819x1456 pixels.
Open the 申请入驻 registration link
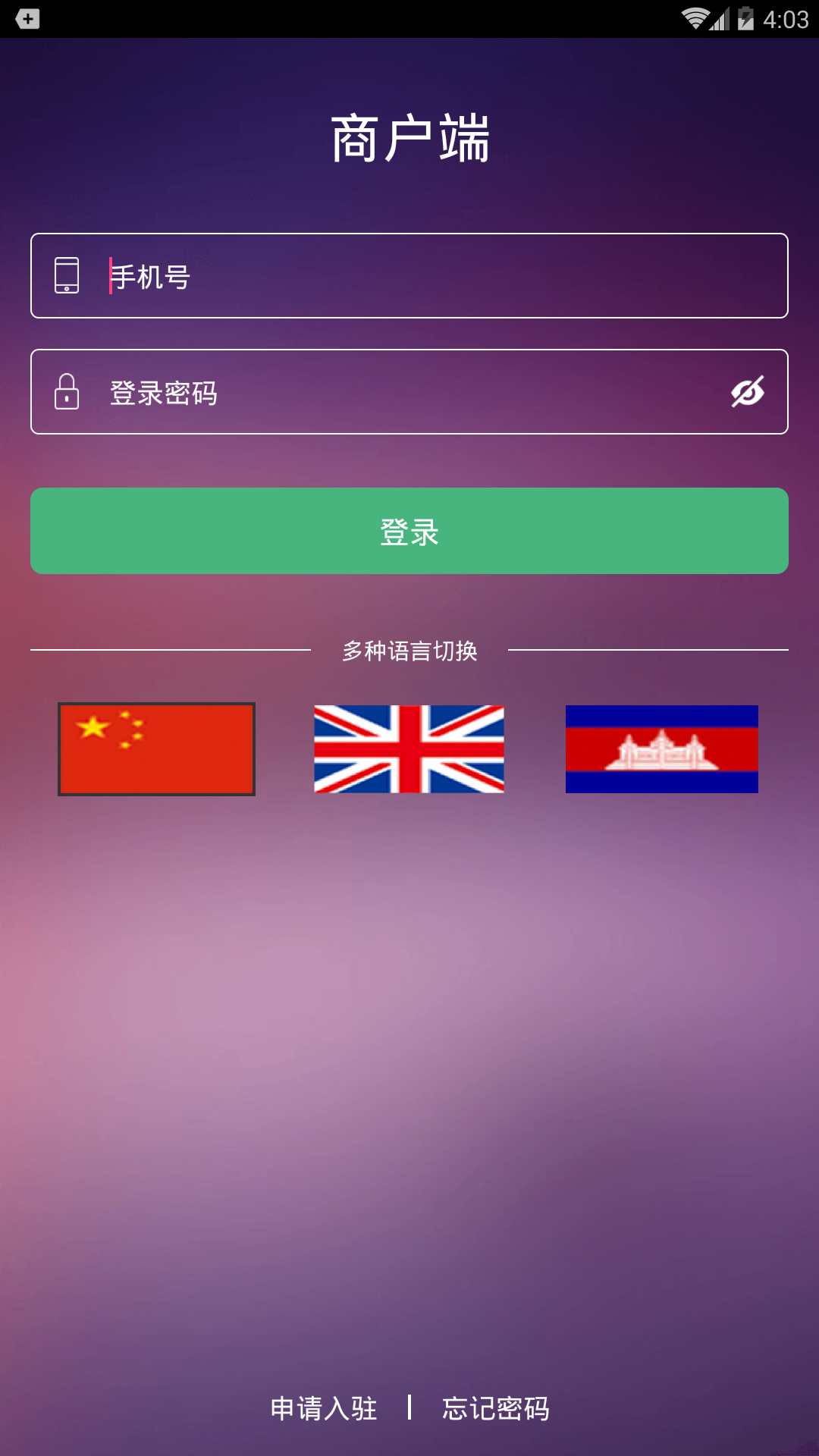[324, 1408]
